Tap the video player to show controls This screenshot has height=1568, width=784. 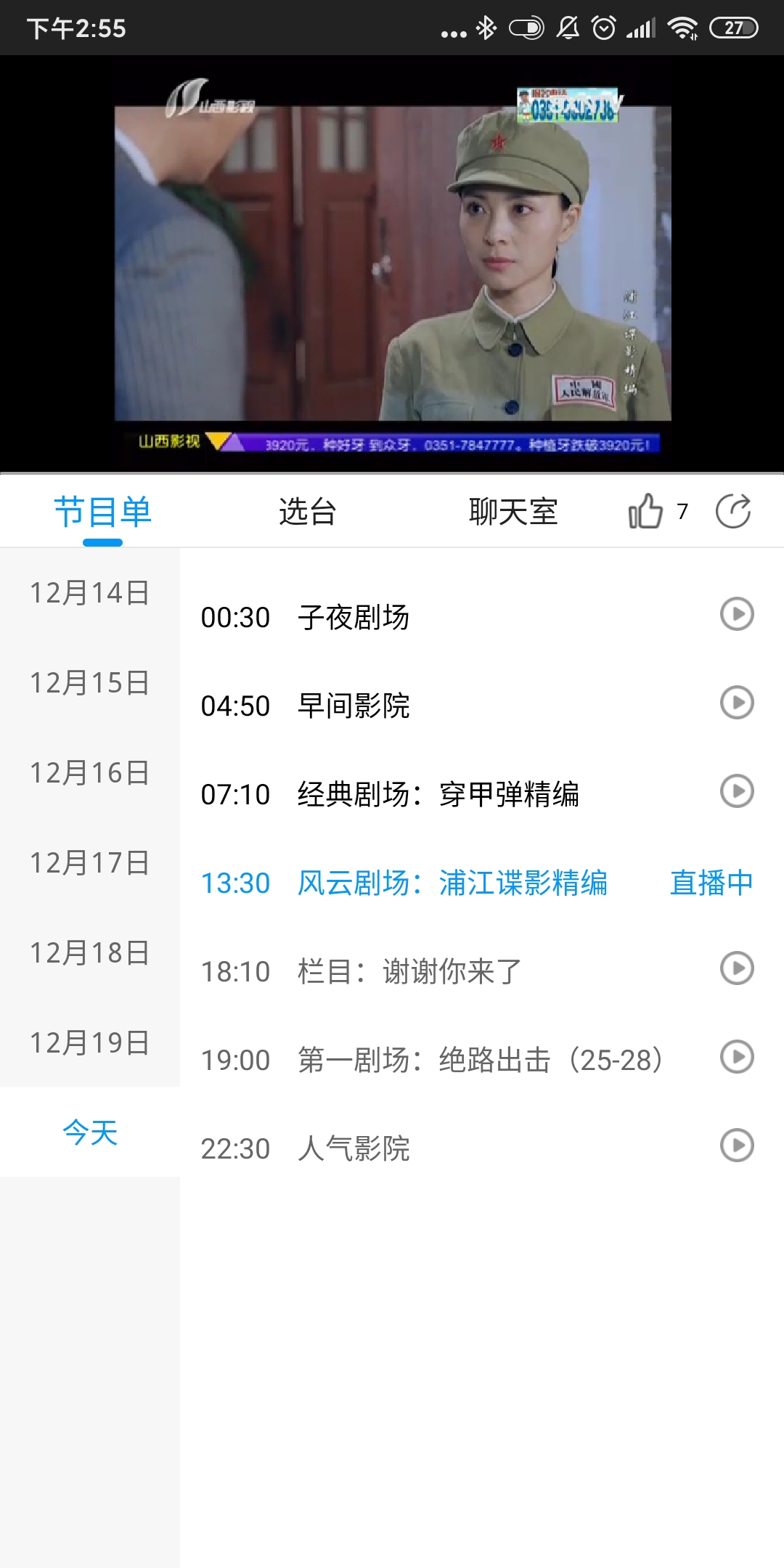(x=392, y=264)
